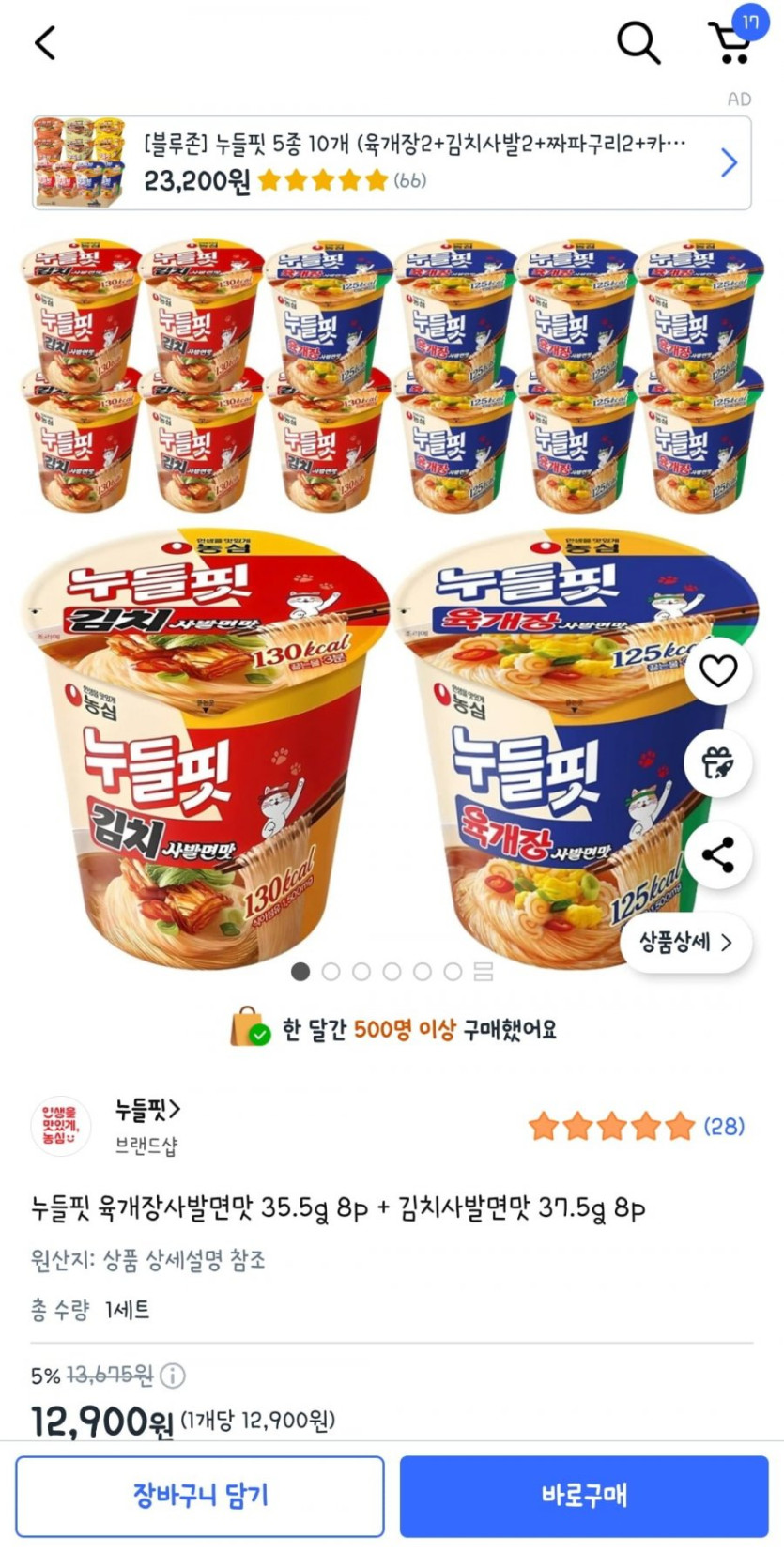The height and width of the screenshot is (1553, 784).
Task: Go back using the top-left arrow
Action: (x=45, y=43)
